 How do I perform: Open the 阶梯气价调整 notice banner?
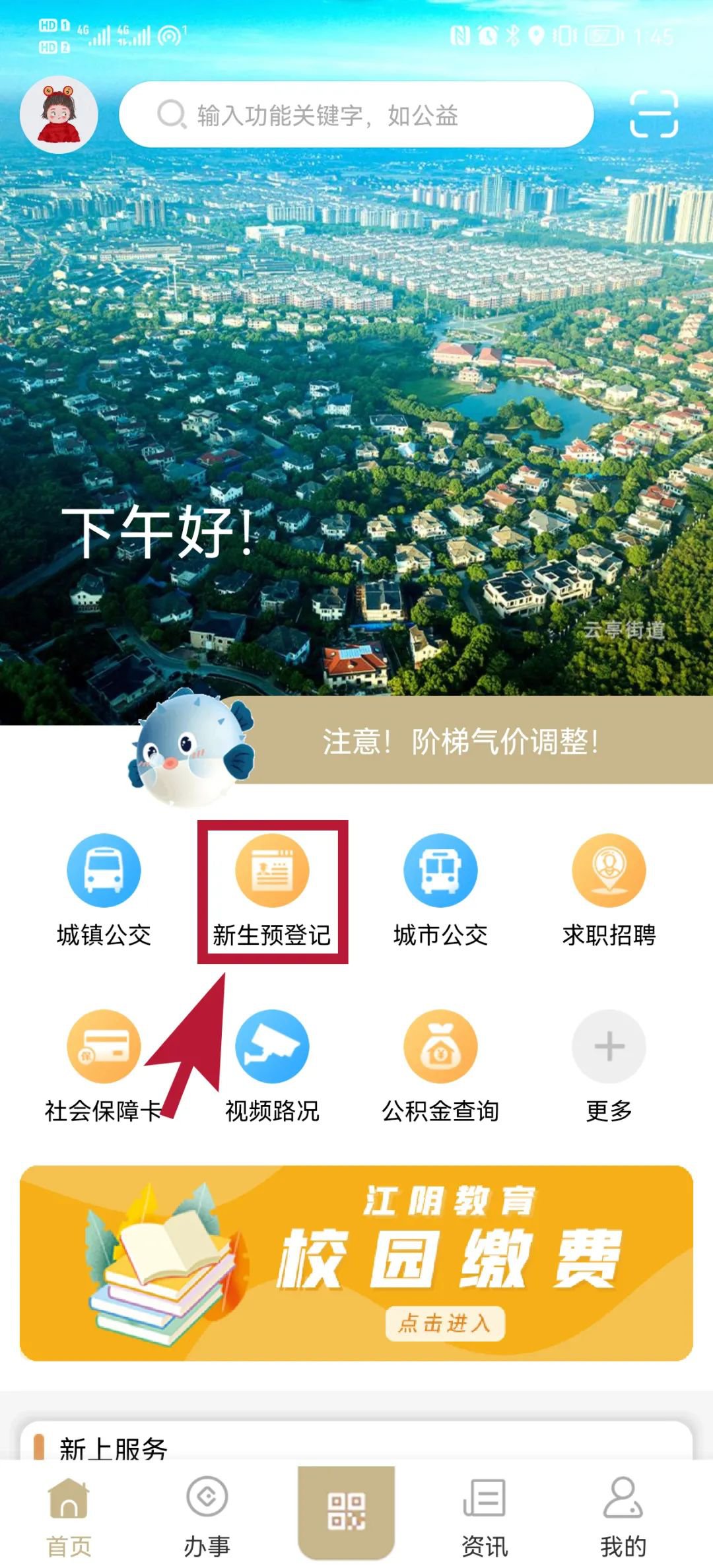[x=460, y=741]
